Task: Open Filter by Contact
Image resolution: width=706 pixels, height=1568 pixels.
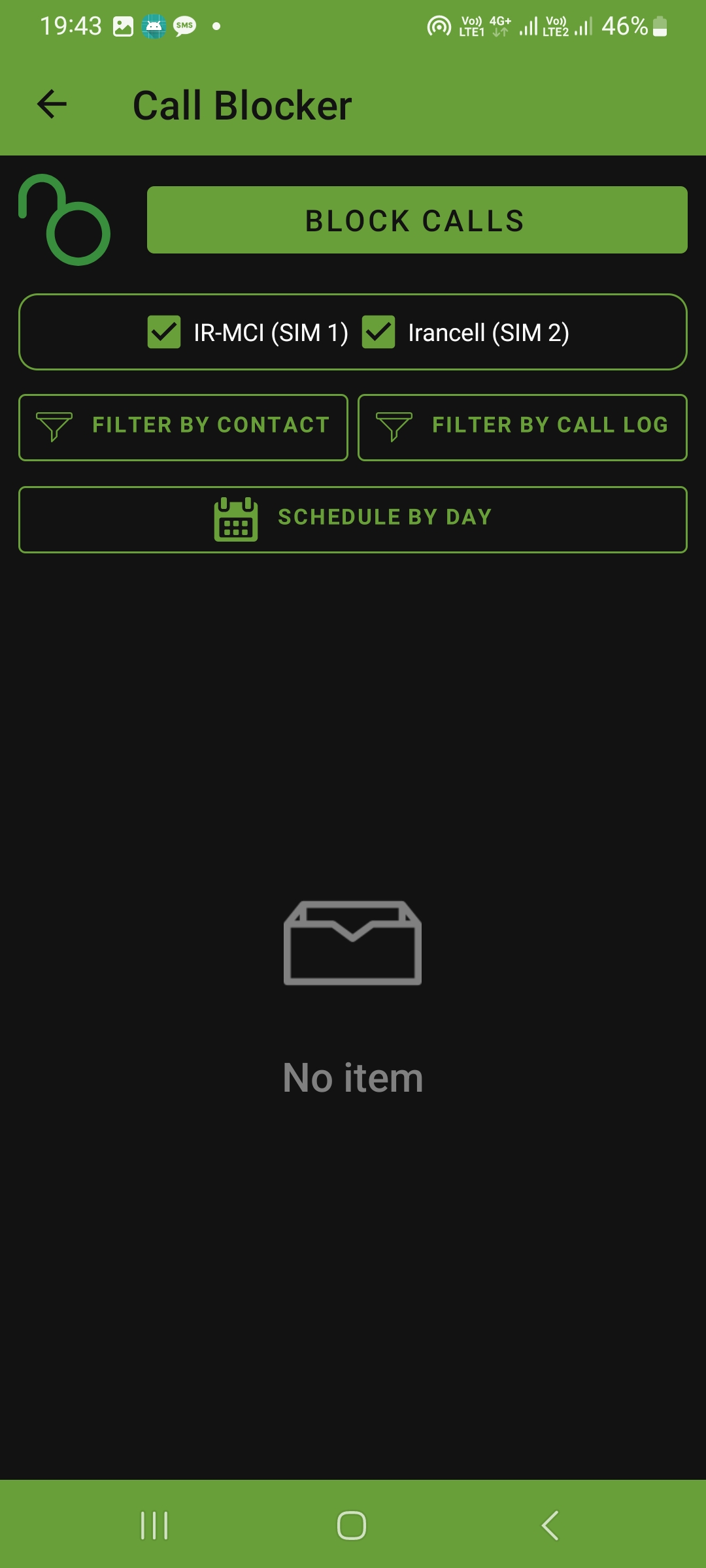Action: pyautogui.click(x=183, y=427)
